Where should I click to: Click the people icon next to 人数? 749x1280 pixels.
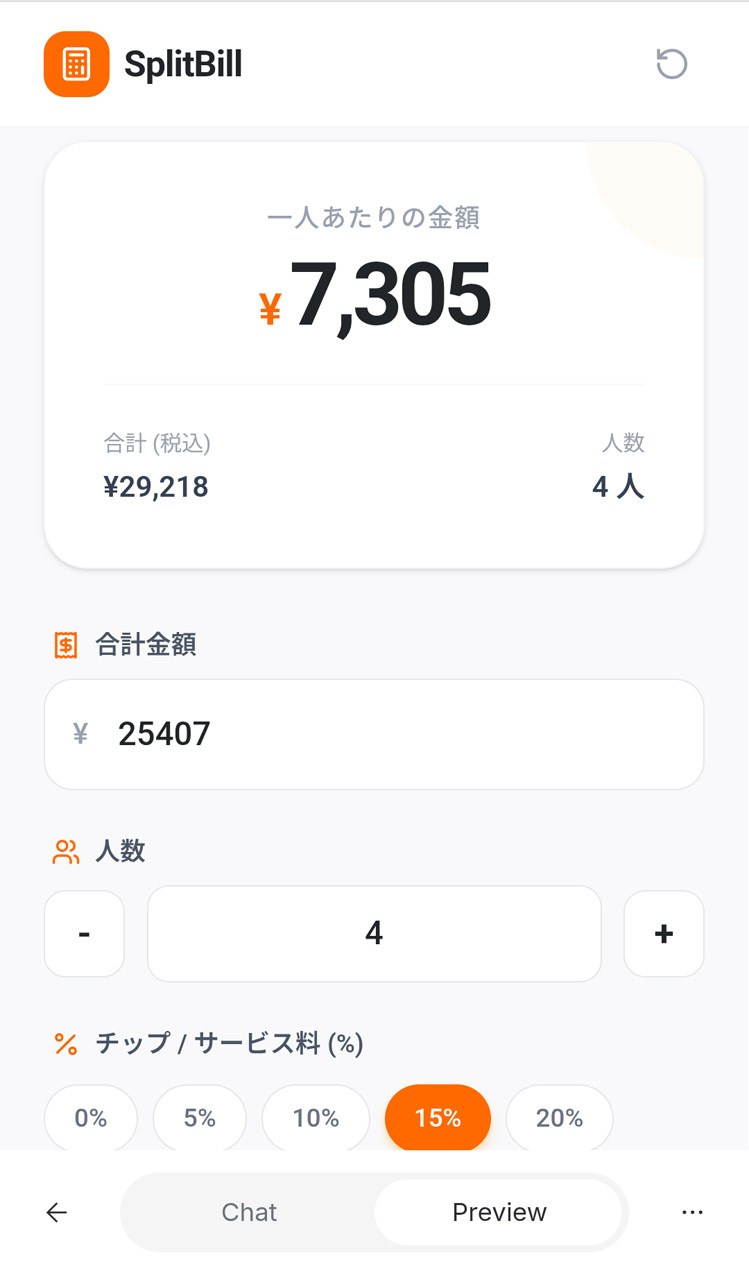click(64, 851)
